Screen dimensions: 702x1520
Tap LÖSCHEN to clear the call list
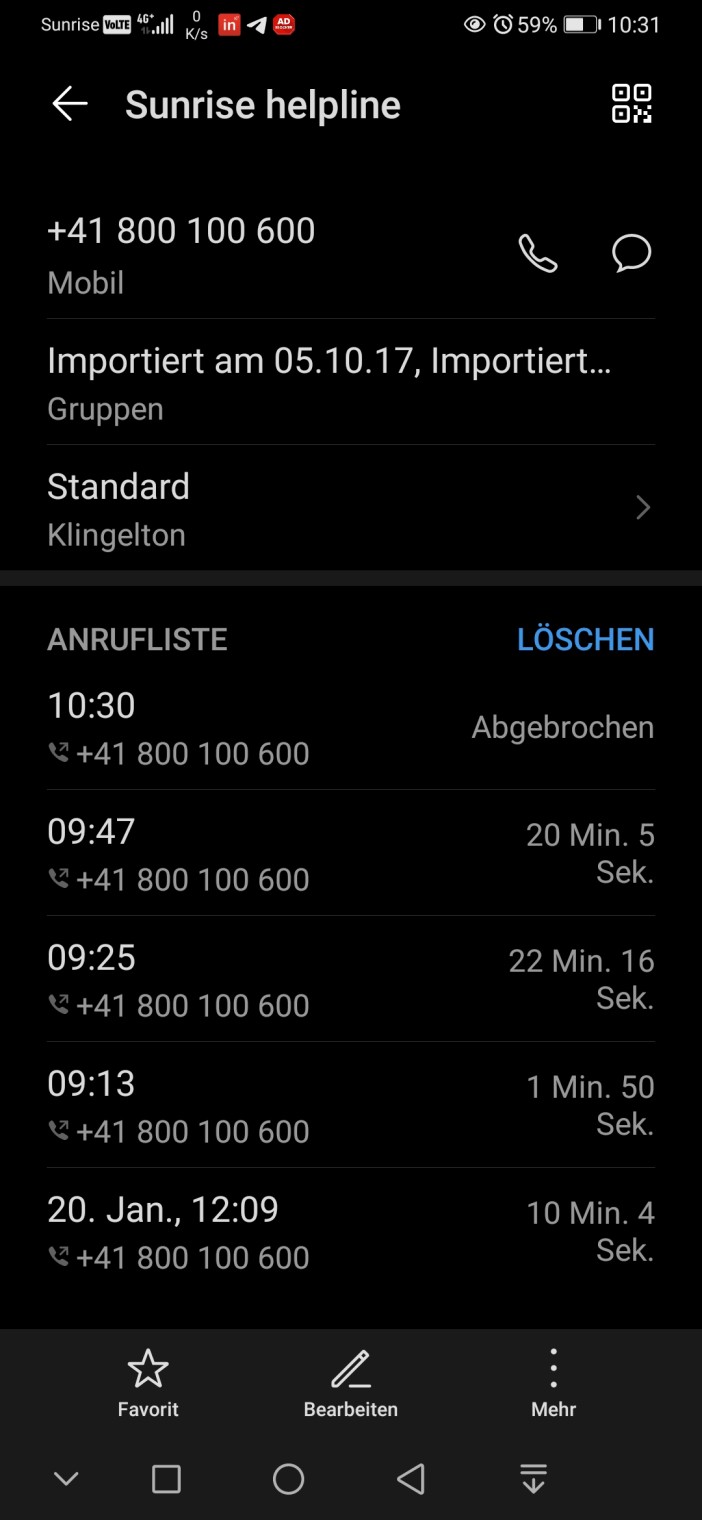point(585,640)
